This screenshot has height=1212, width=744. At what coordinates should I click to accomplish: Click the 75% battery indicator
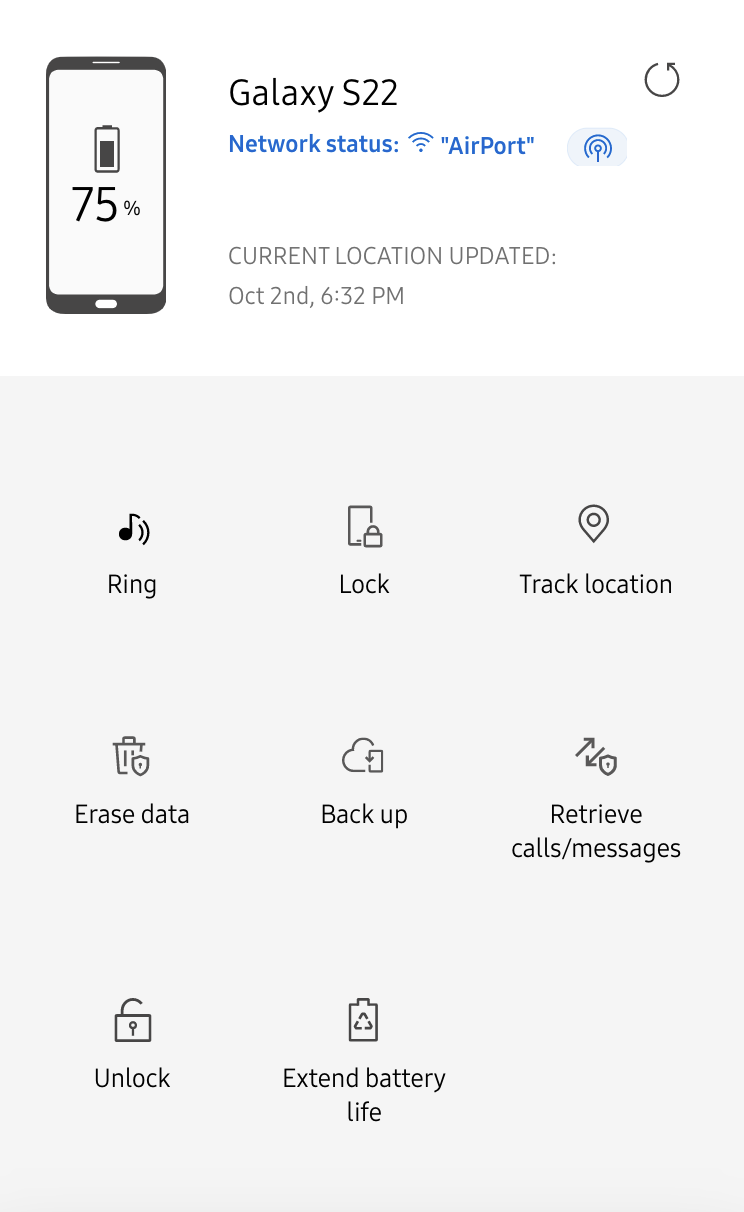102,207
